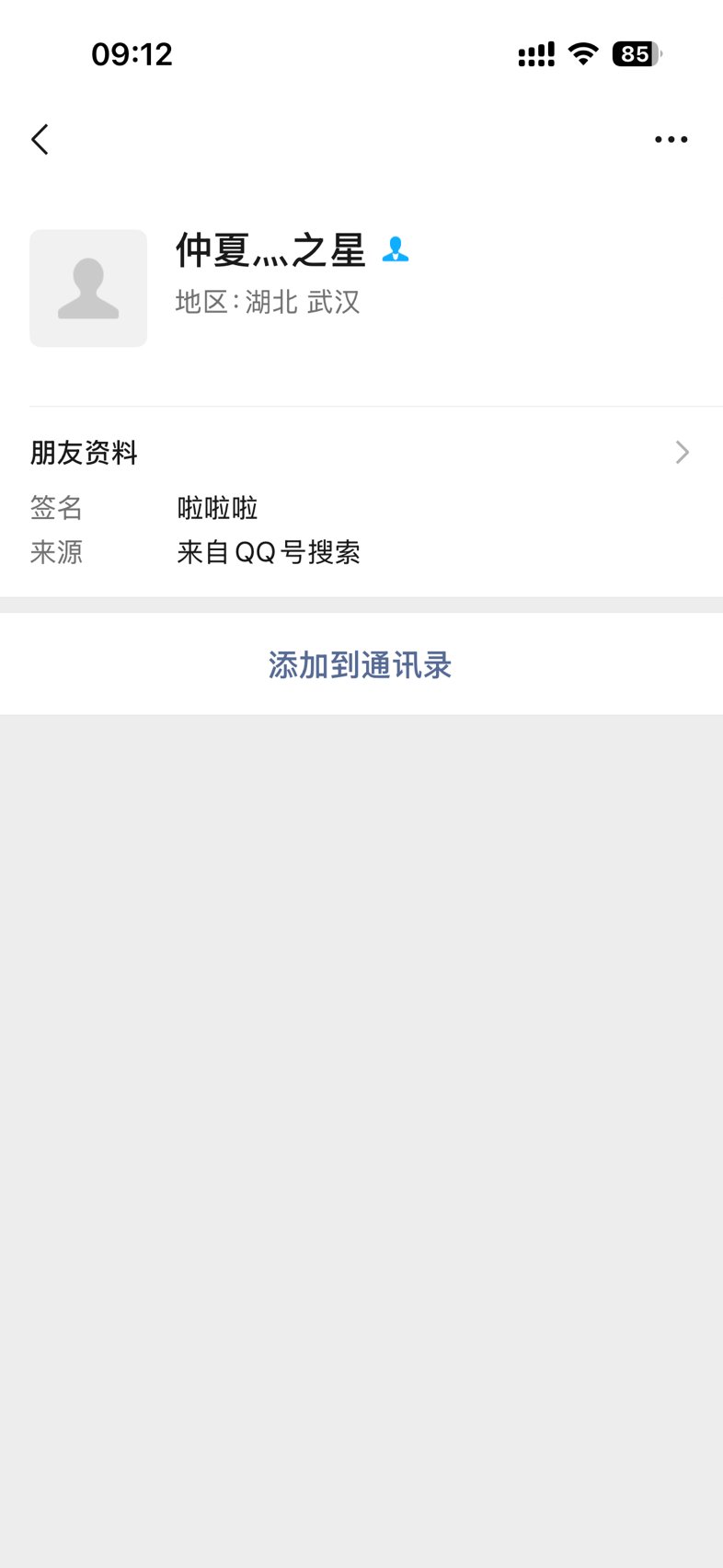Go back using the top-left arrow
Screen dimensions: 723x1568
pos(40,140)
